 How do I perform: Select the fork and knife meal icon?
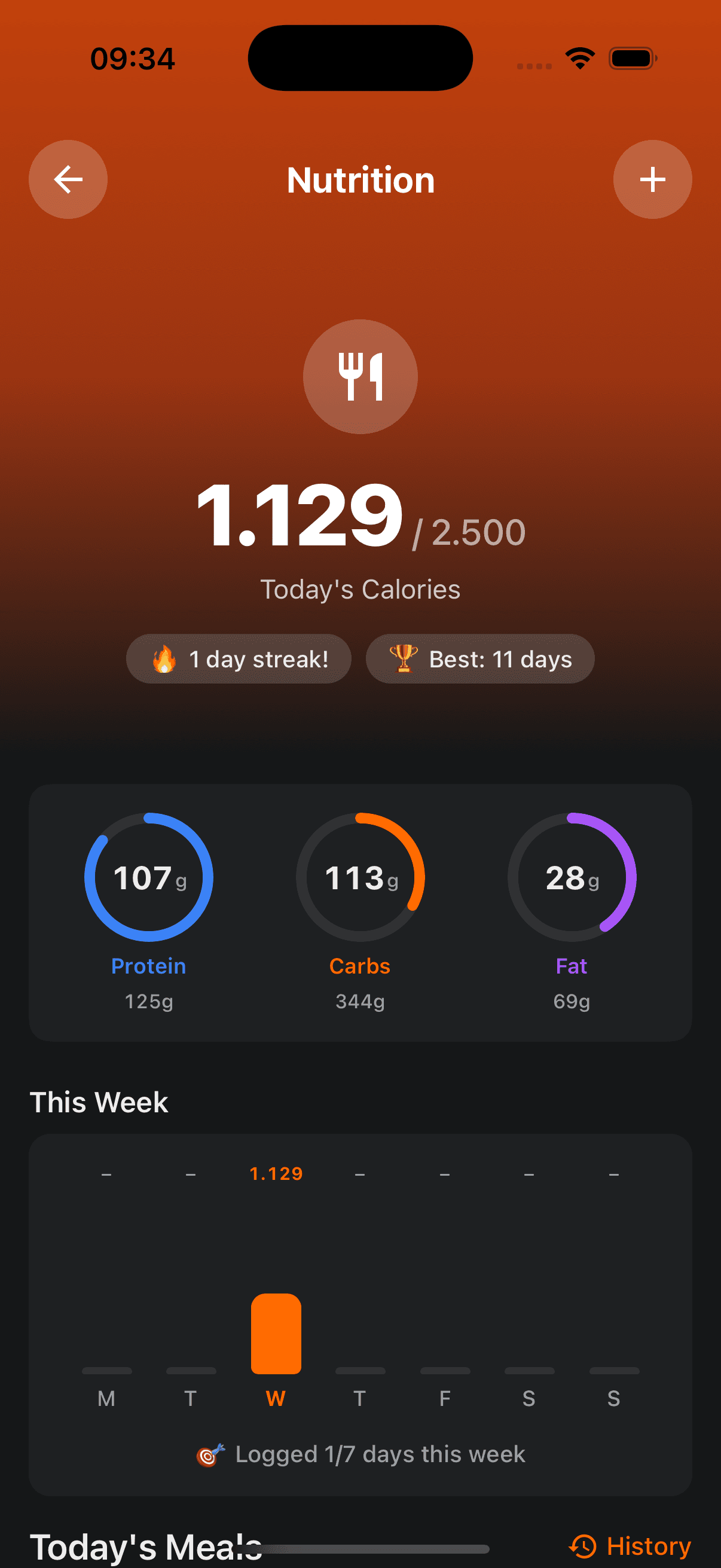point(360,377)
